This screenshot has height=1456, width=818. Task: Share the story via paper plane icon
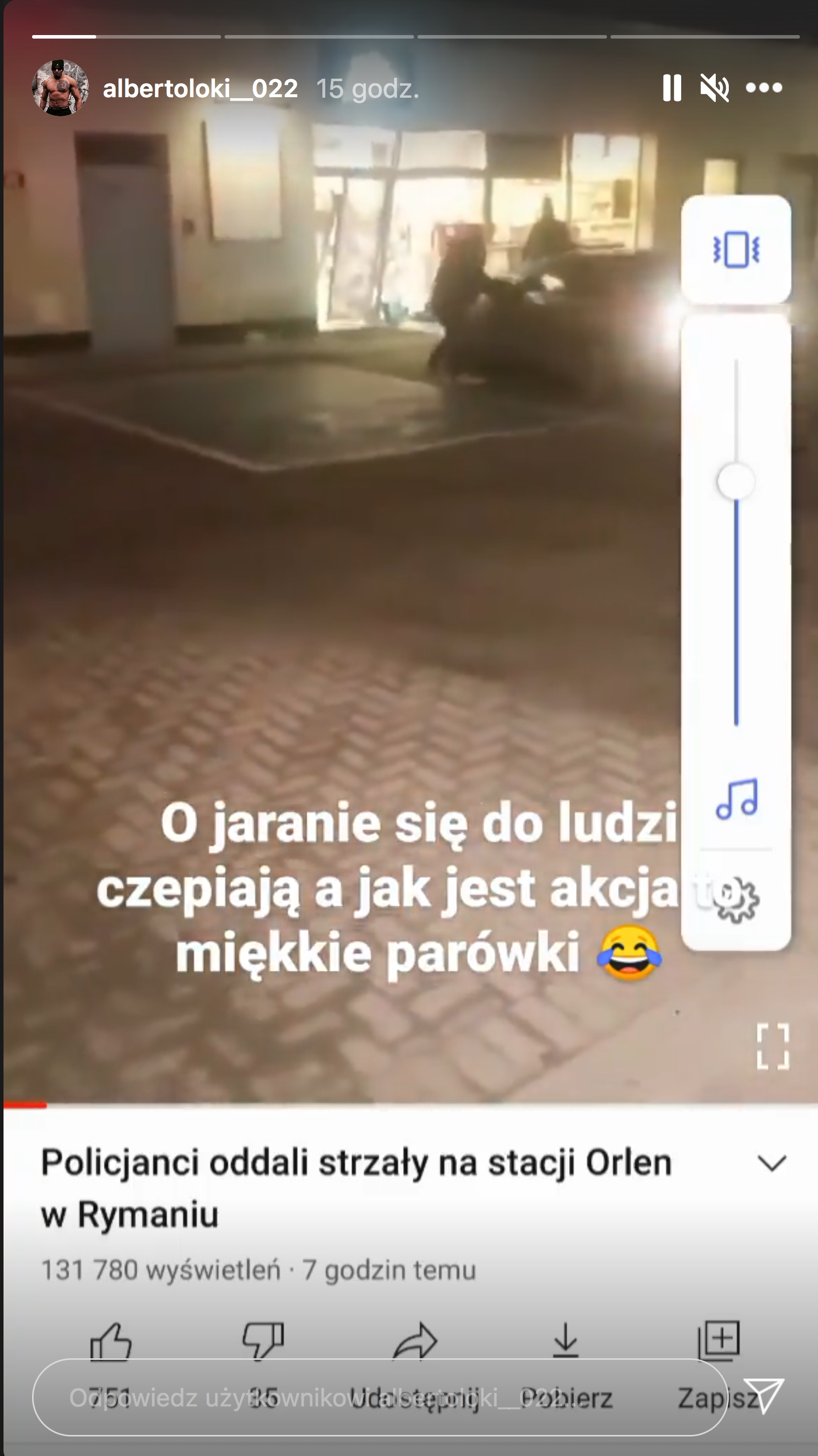(x=763, y=1396)
